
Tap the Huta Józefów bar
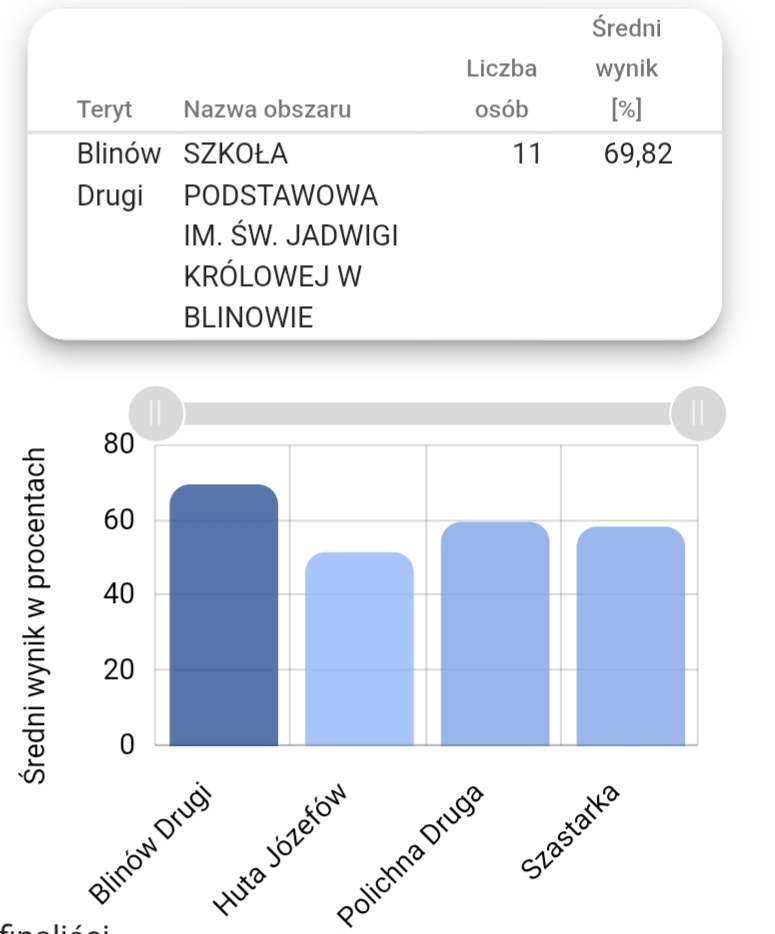(x=359, y=648)
